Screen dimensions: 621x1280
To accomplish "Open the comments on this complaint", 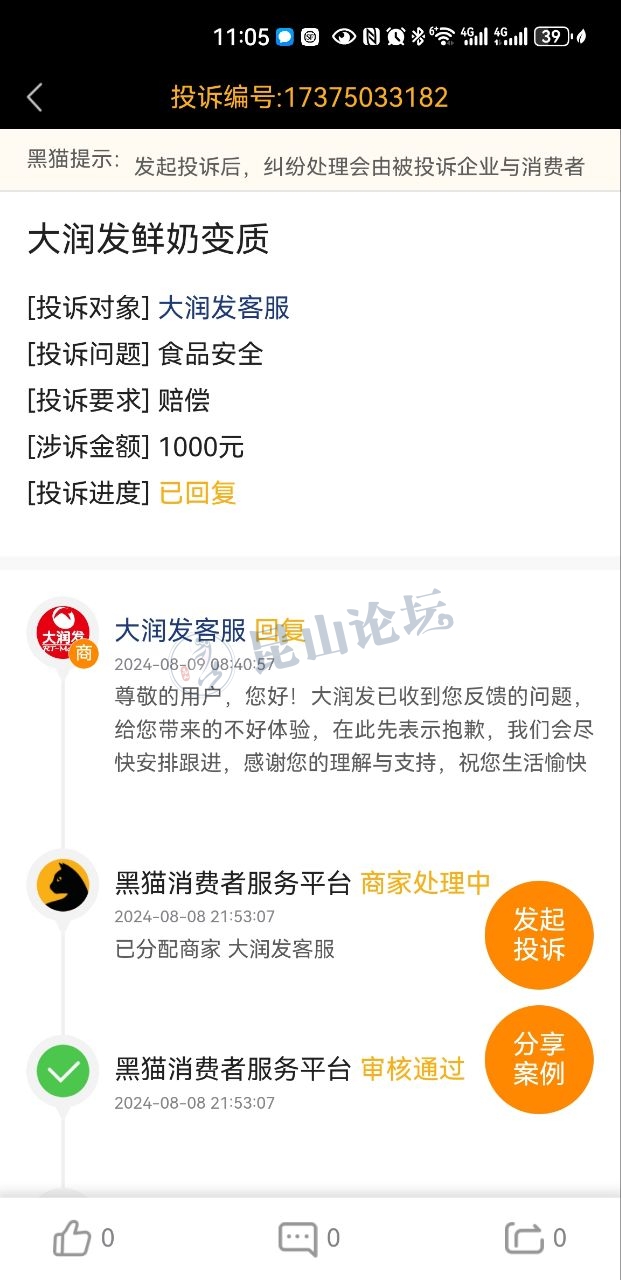I will click(x=298, y=1239).
